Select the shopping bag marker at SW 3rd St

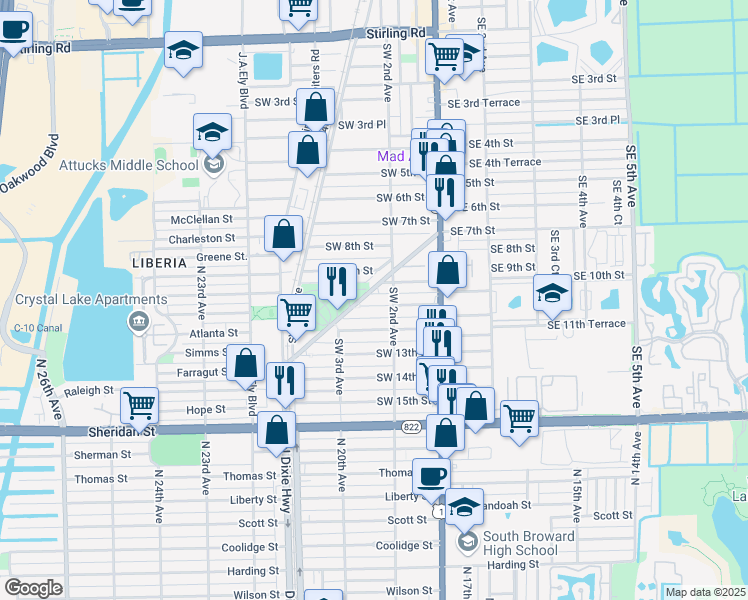point(315,109)
